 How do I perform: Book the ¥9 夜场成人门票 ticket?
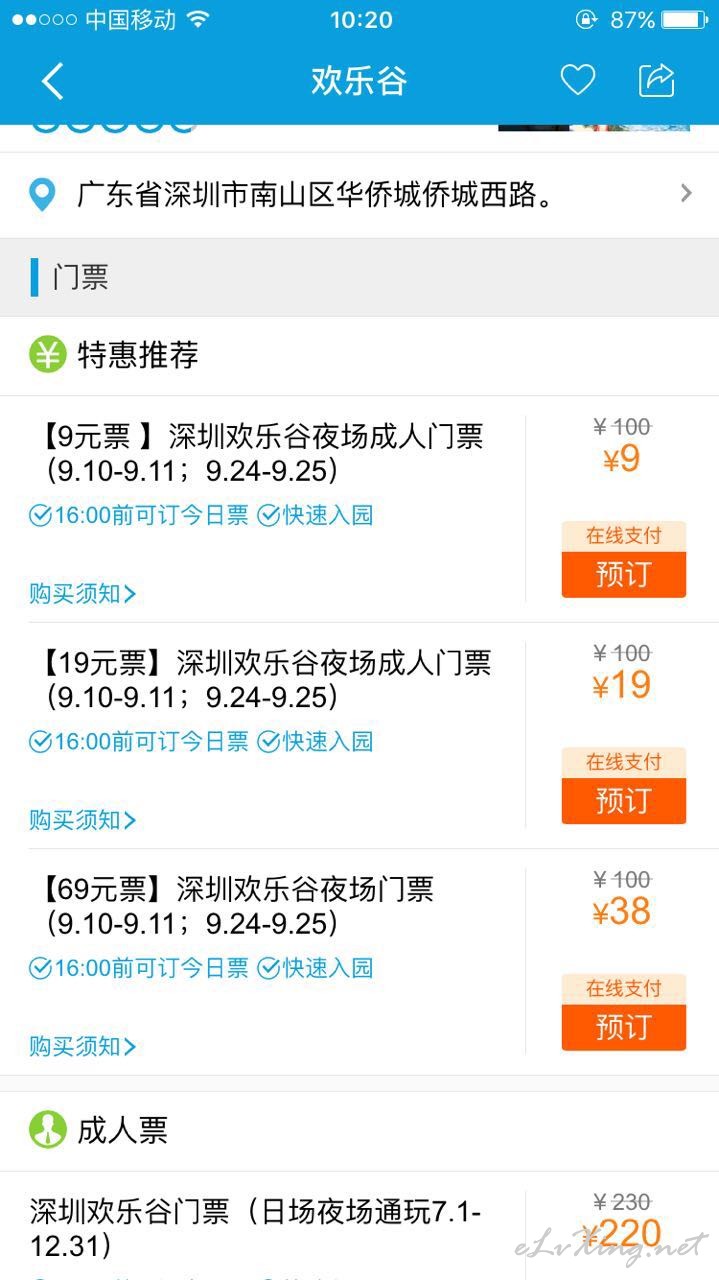[623, 574]
